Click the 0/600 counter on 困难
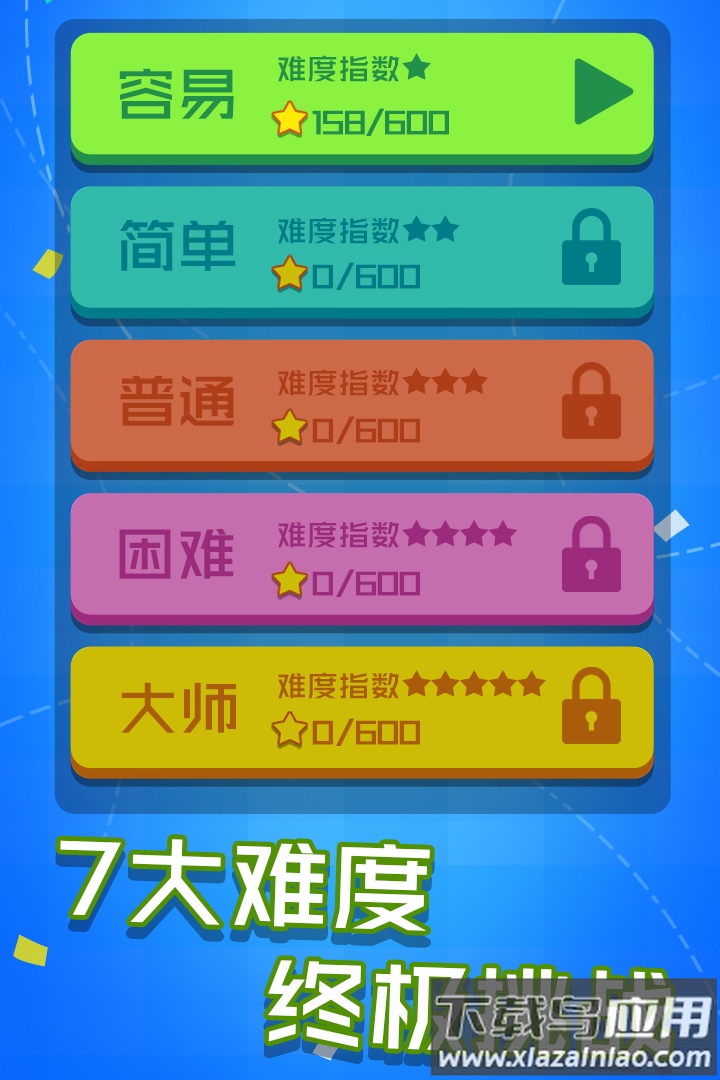720x1080 pixels. (x=370, y=578)
